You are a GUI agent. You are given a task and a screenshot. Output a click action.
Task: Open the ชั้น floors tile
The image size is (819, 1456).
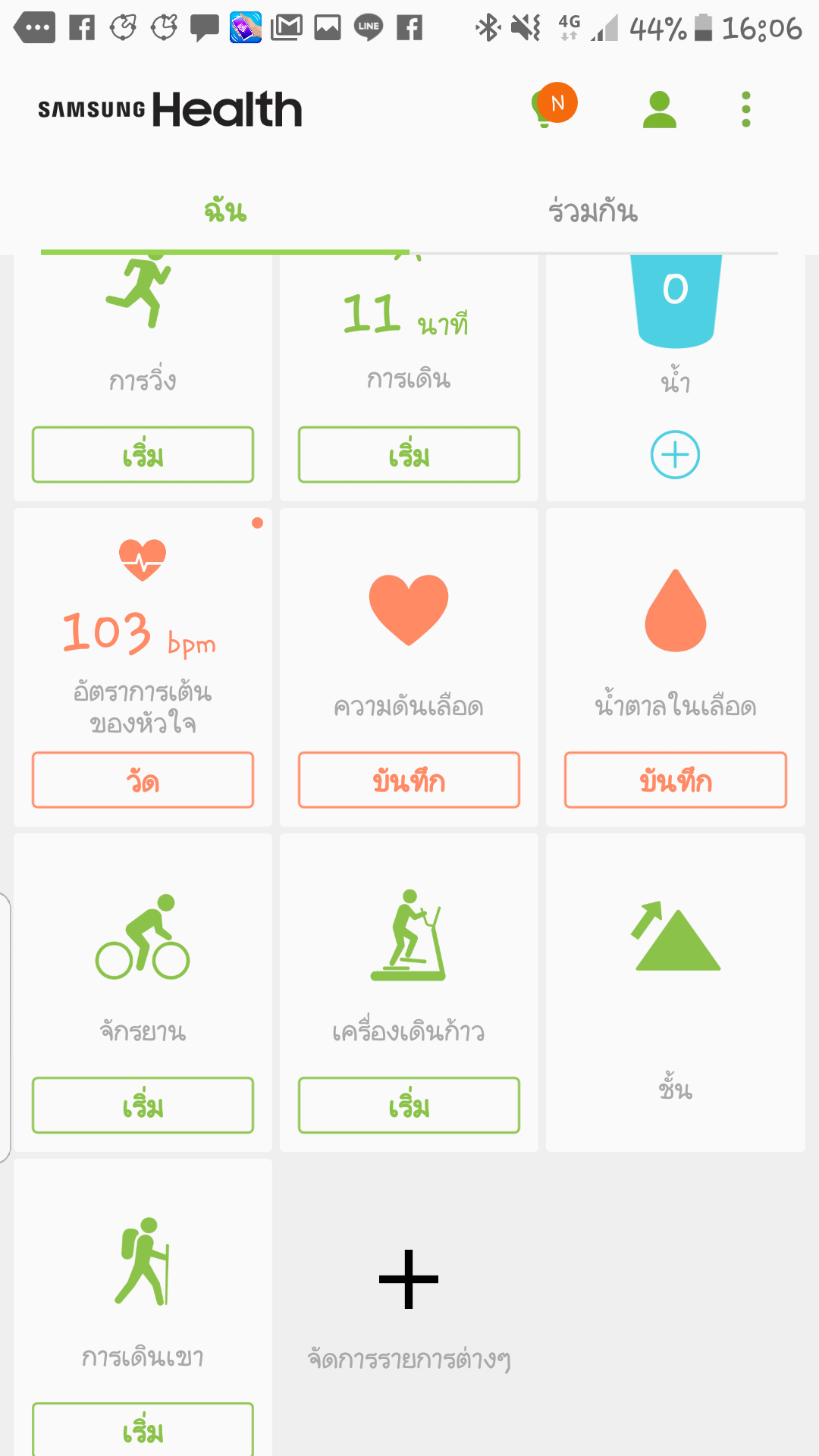pyautogui.click(x=675, y=993)
